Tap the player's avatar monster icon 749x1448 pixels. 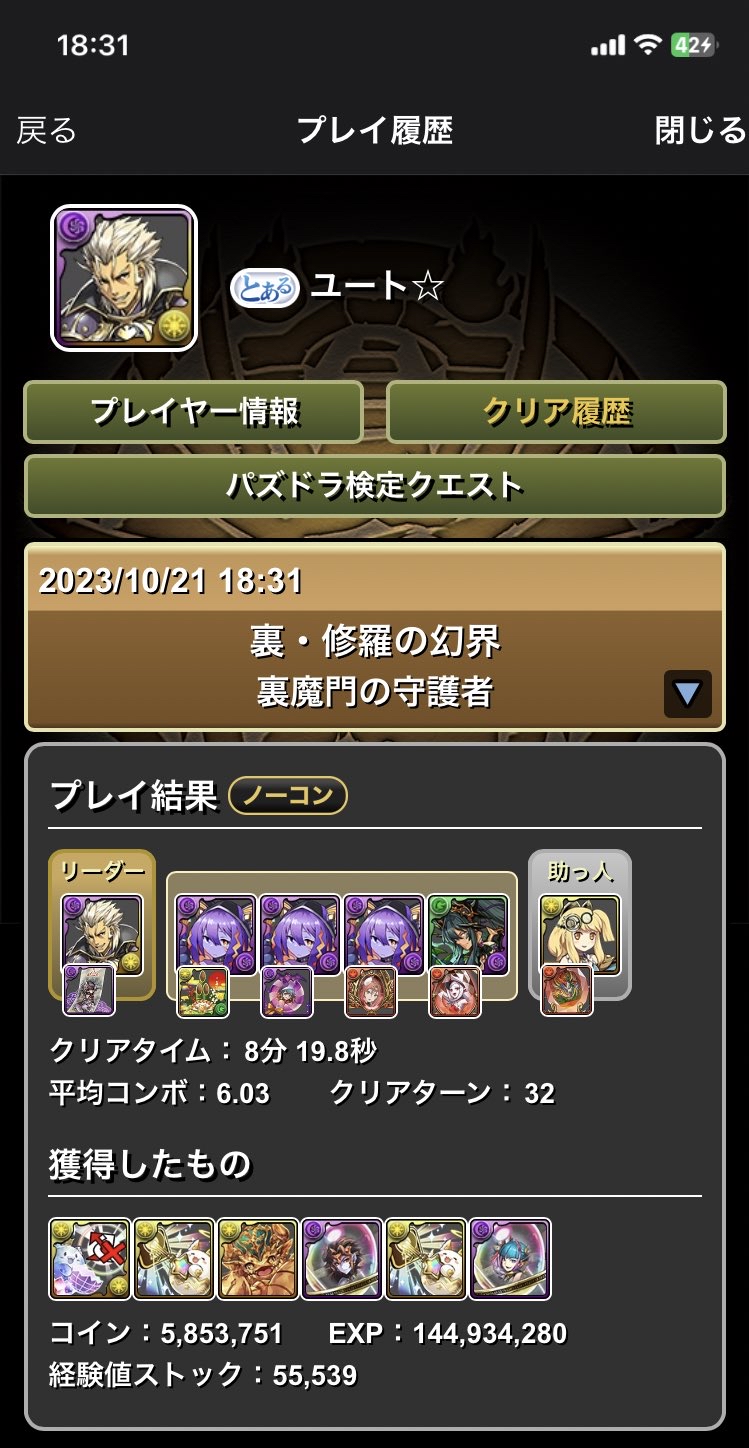click(x=124, y=277)
